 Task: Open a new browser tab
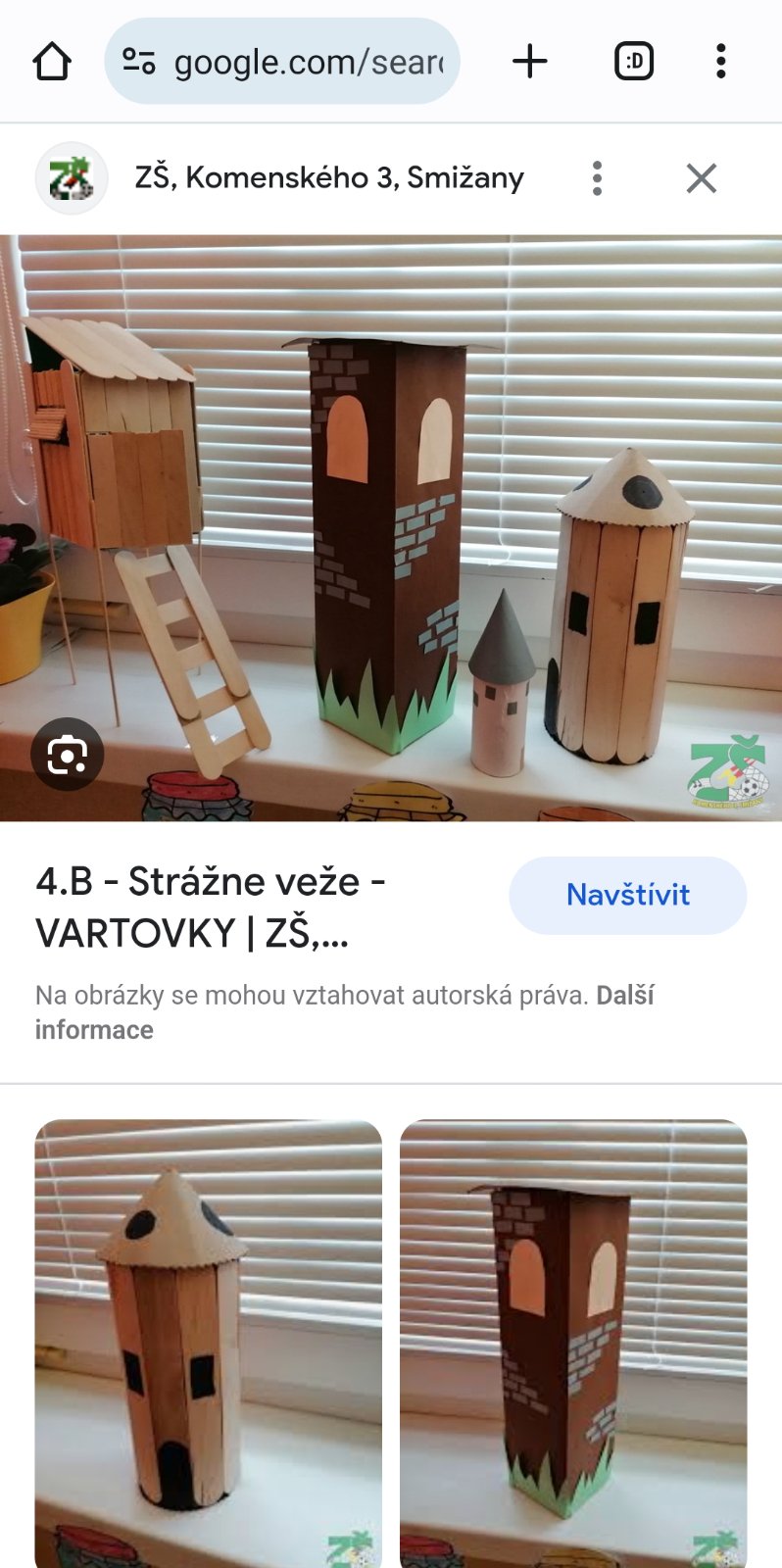coord(530,62)
